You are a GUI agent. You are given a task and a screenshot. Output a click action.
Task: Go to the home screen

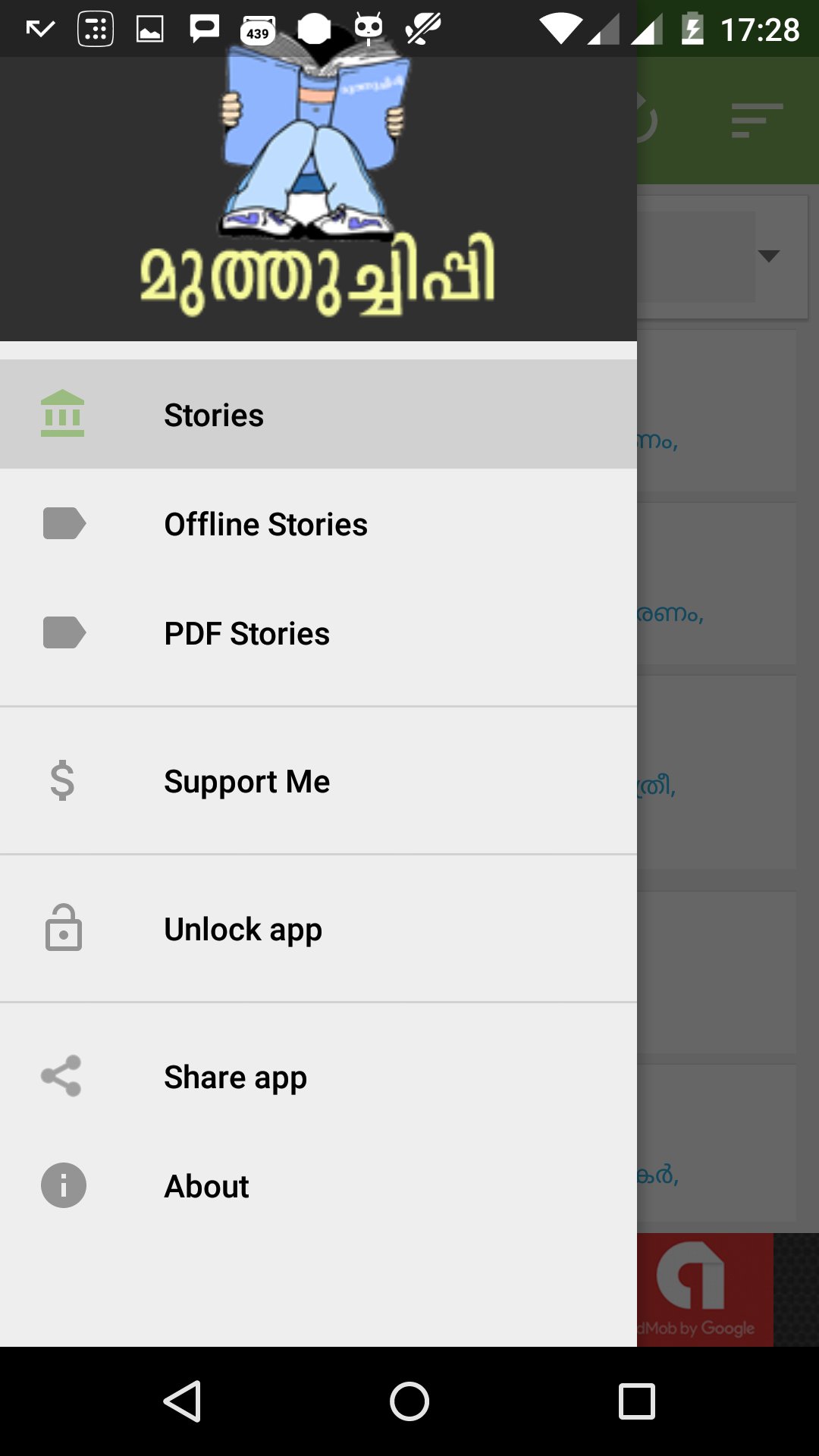tap(409, 1401)
